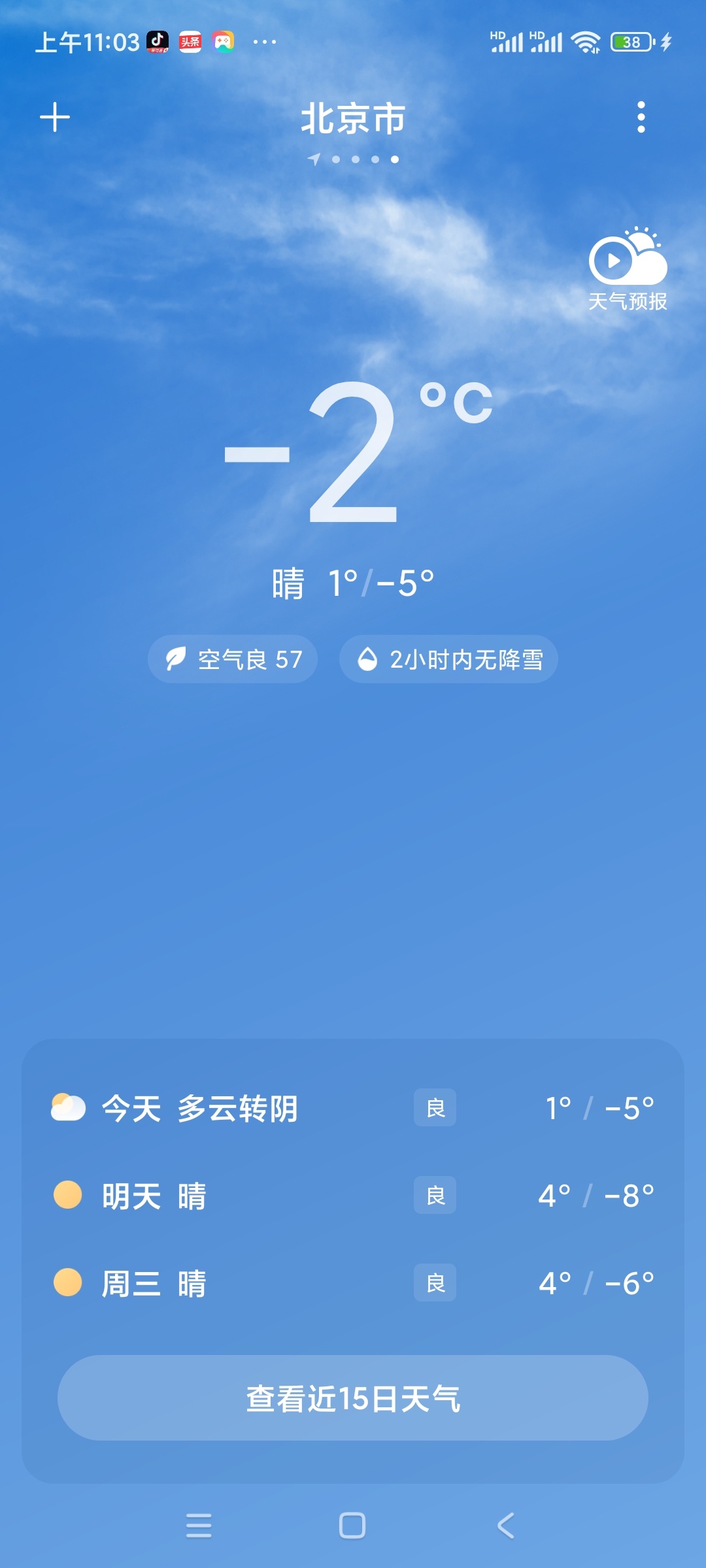Go back using system back button
This screenshot has height=1568, width=706.
point(506,1526)
